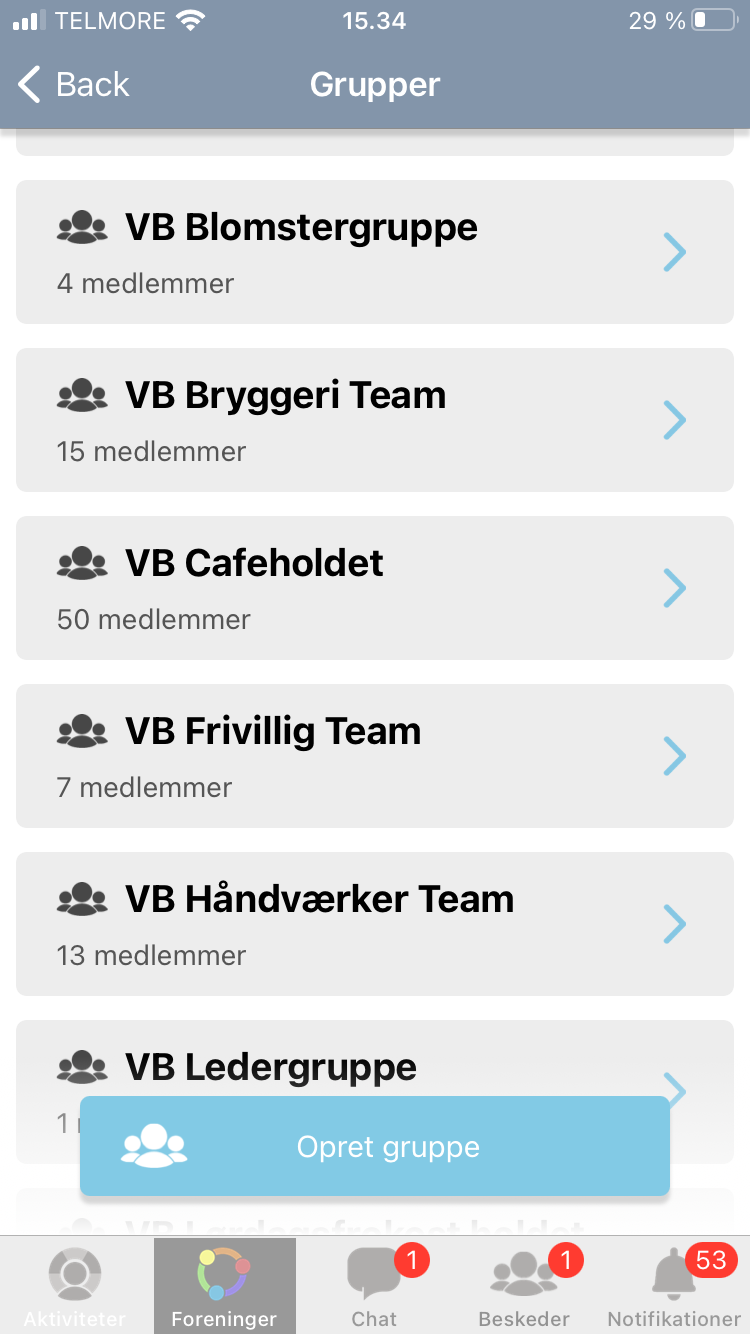Screen dimensions: 750x1334
Task: Open the VB Ledergruppe group
Action: (x=375, y=1060)
